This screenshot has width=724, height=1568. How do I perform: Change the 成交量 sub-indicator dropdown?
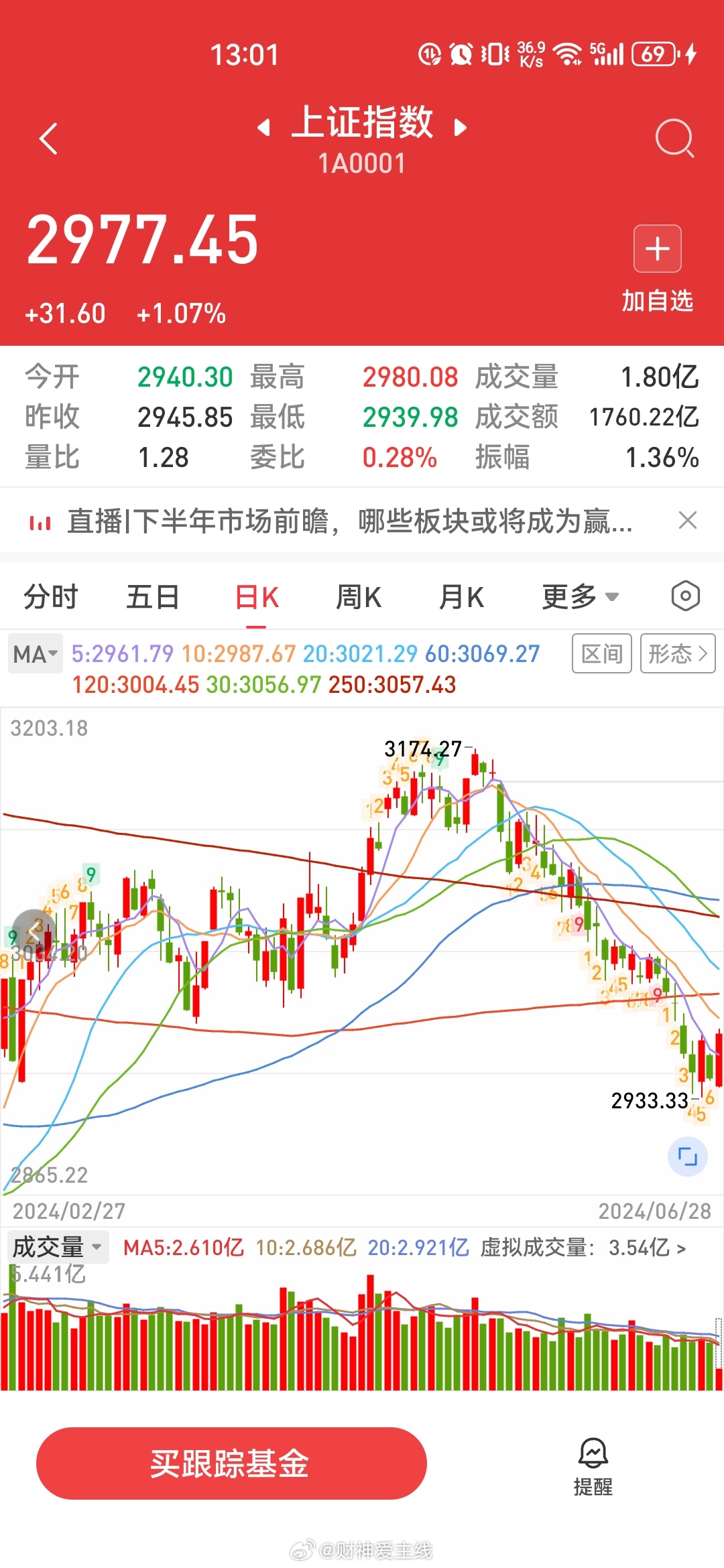pyautogui.click(x=57, y=1247)
